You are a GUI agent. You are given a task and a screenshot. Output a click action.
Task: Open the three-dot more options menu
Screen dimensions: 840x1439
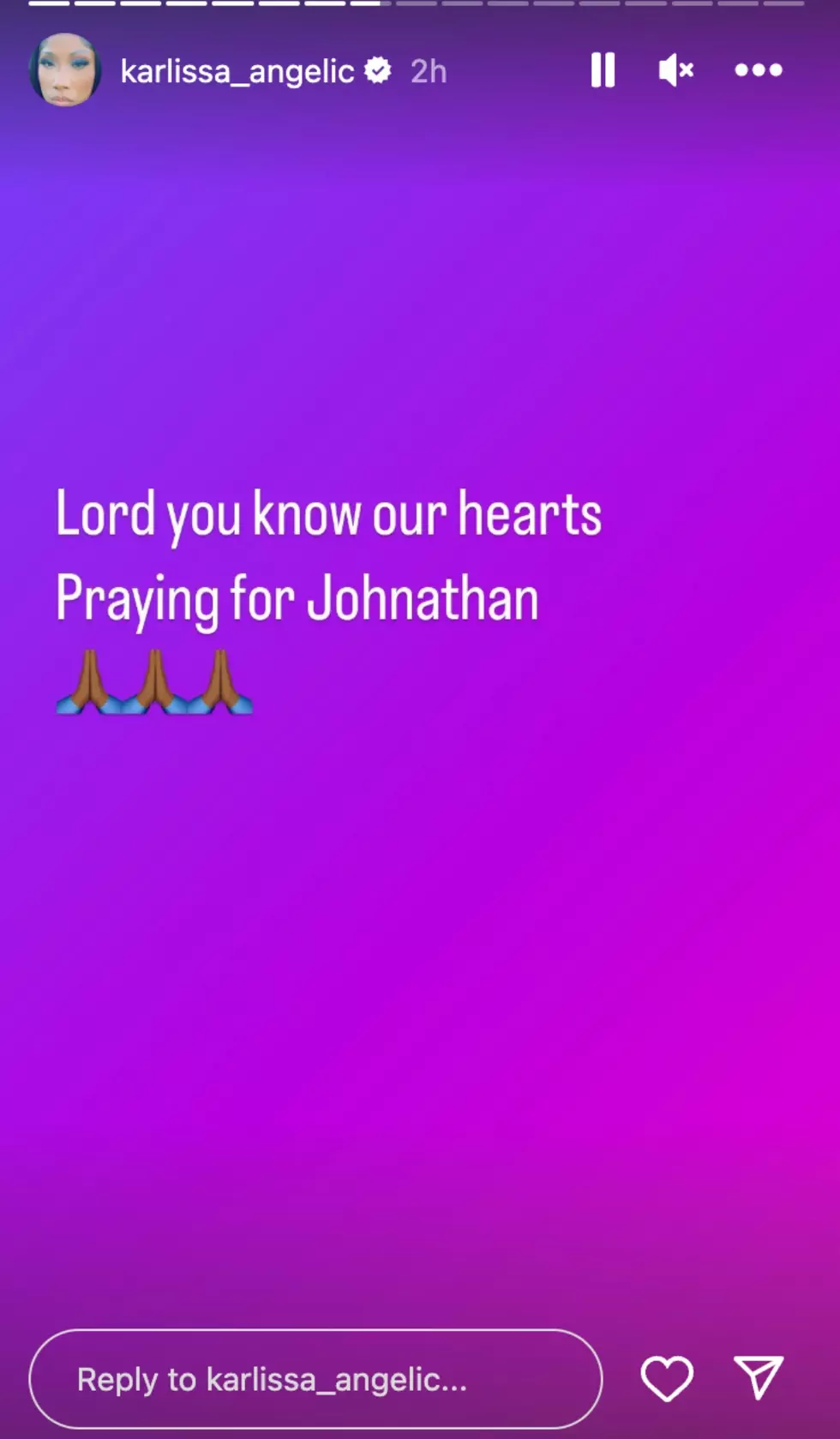click(x=759, y=70)
